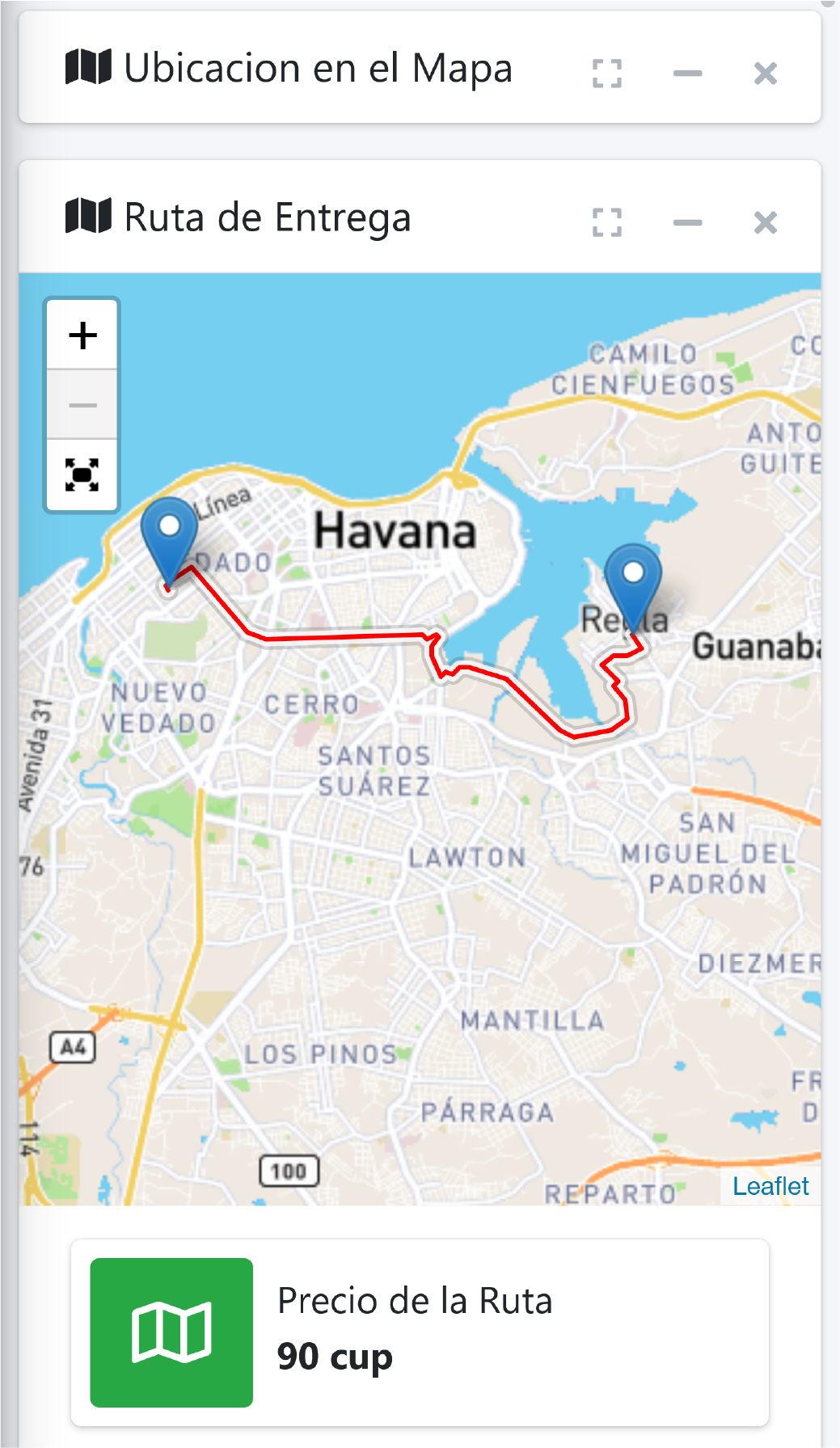Zoom in on the delivery route map
The image size is (840, 1448).
tap(82, 336)
